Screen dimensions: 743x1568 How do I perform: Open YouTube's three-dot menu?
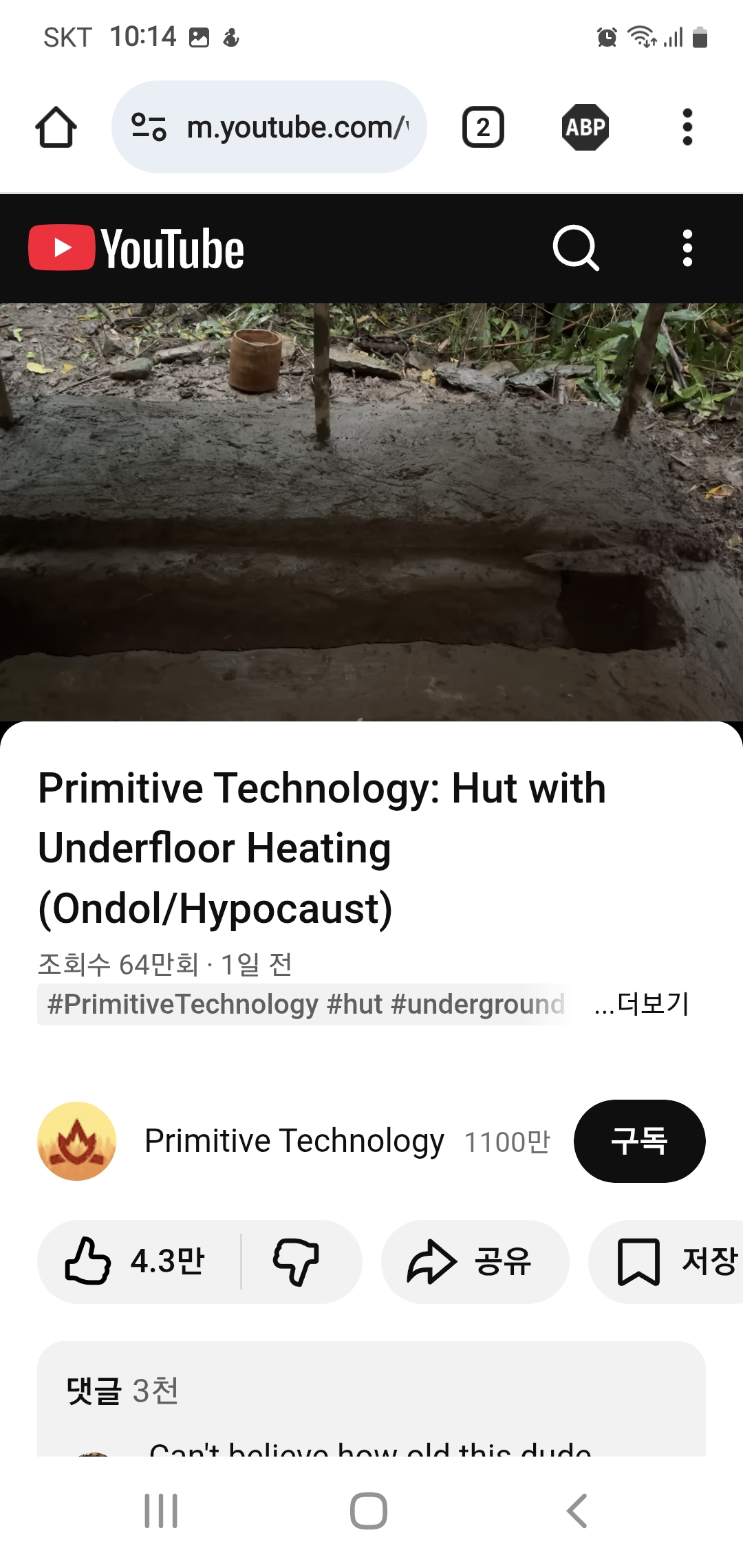[687, 248]
